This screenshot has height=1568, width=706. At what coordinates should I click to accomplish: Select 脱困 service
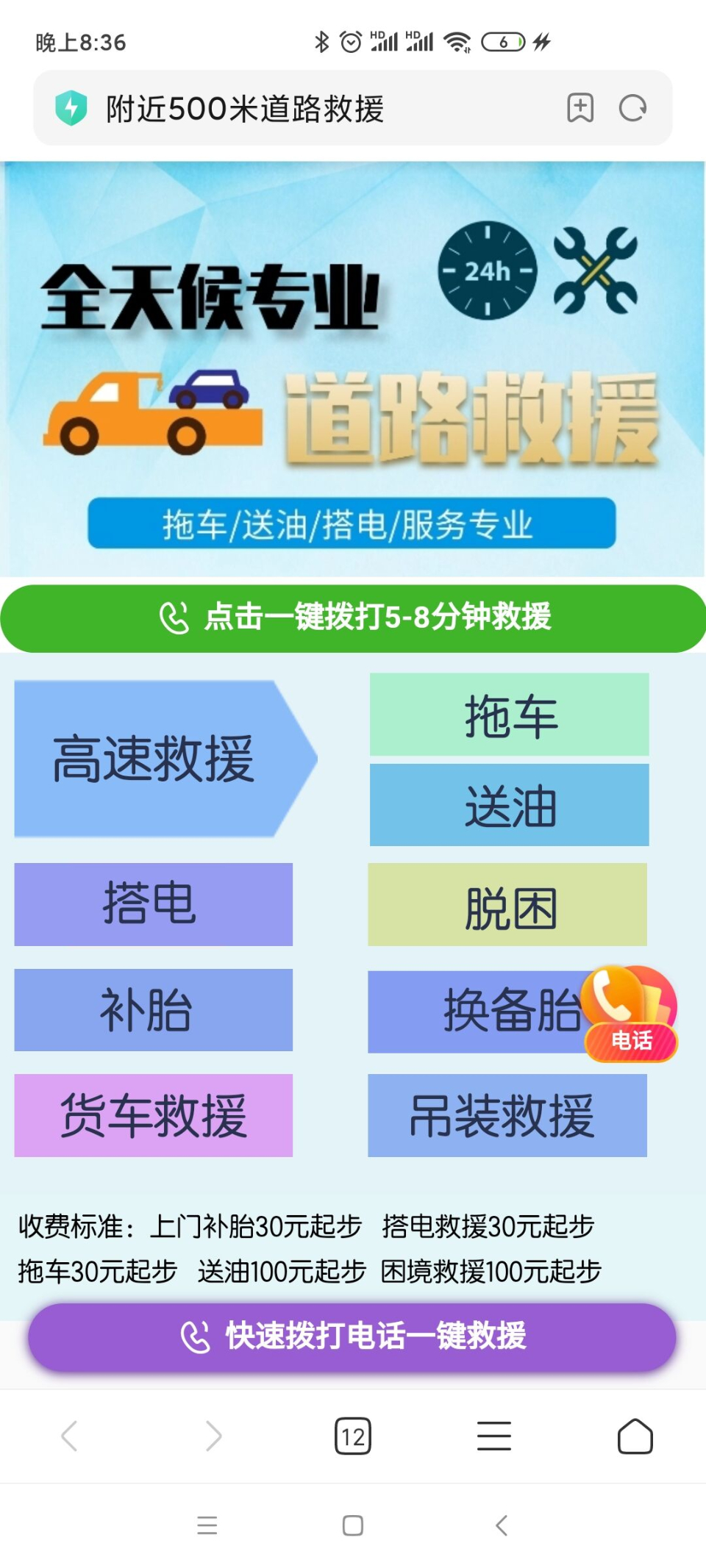coord(507,904)
